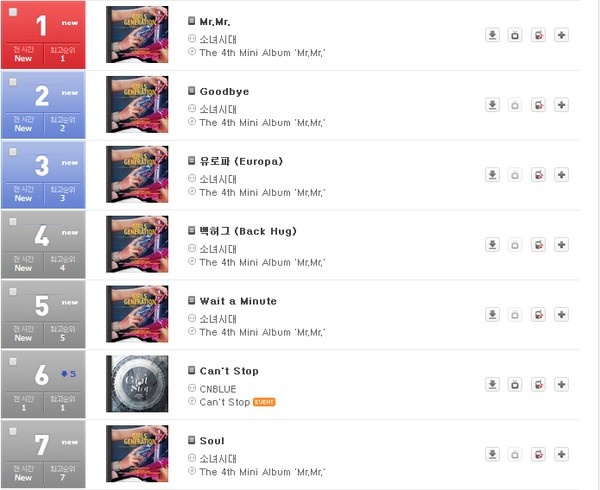The height and width of the screenshot is (490, 600).
Task: Play the music video for Can't Stop
Action: click(x=515, y=384)
